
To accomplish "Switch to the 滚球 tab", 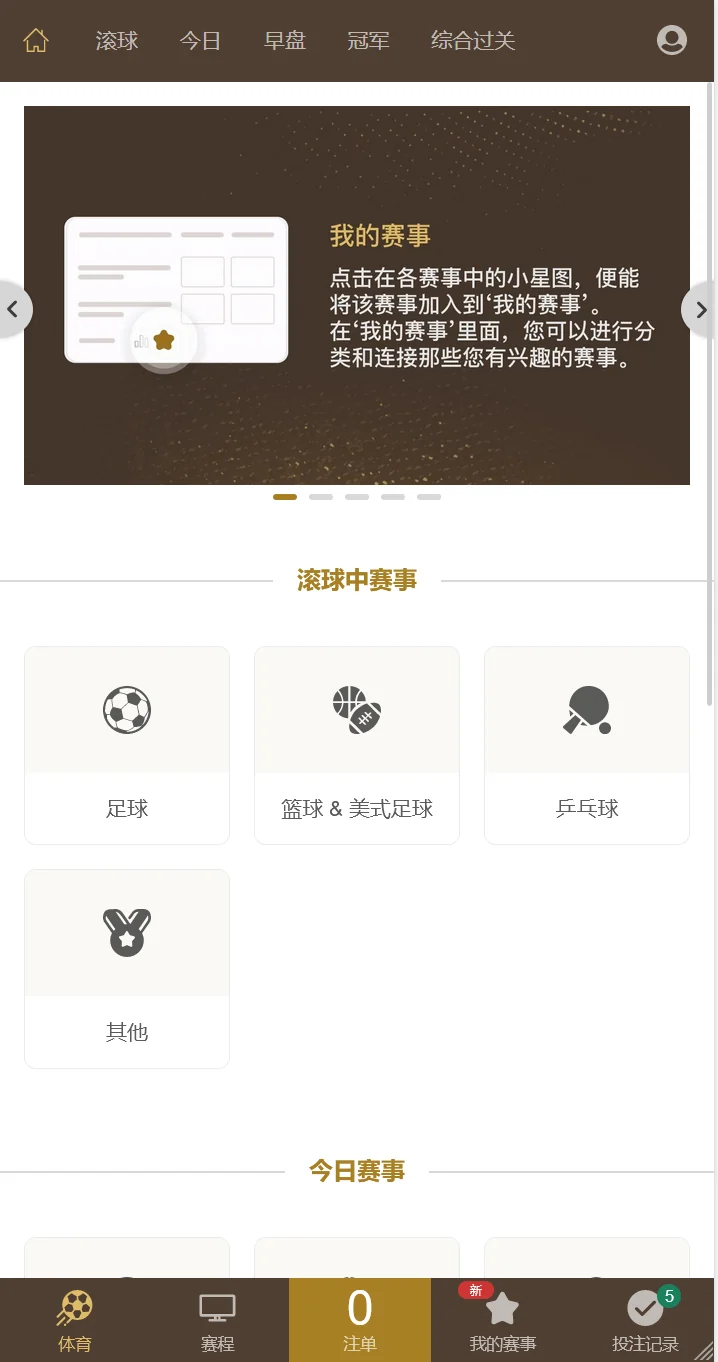I will point(117,41).
